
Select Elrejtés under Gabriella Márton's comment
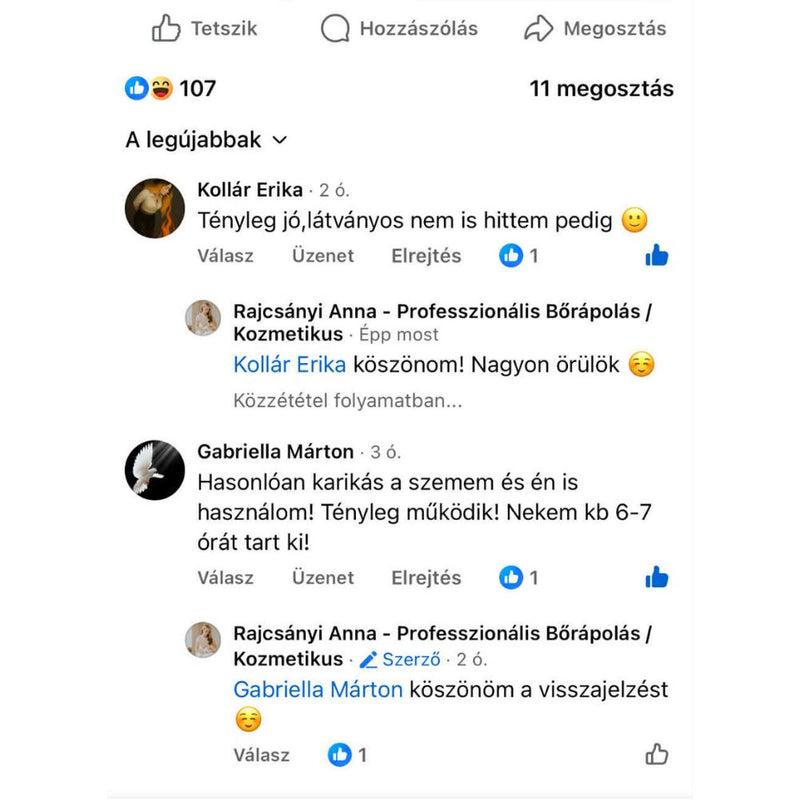(x=426, y=578)
